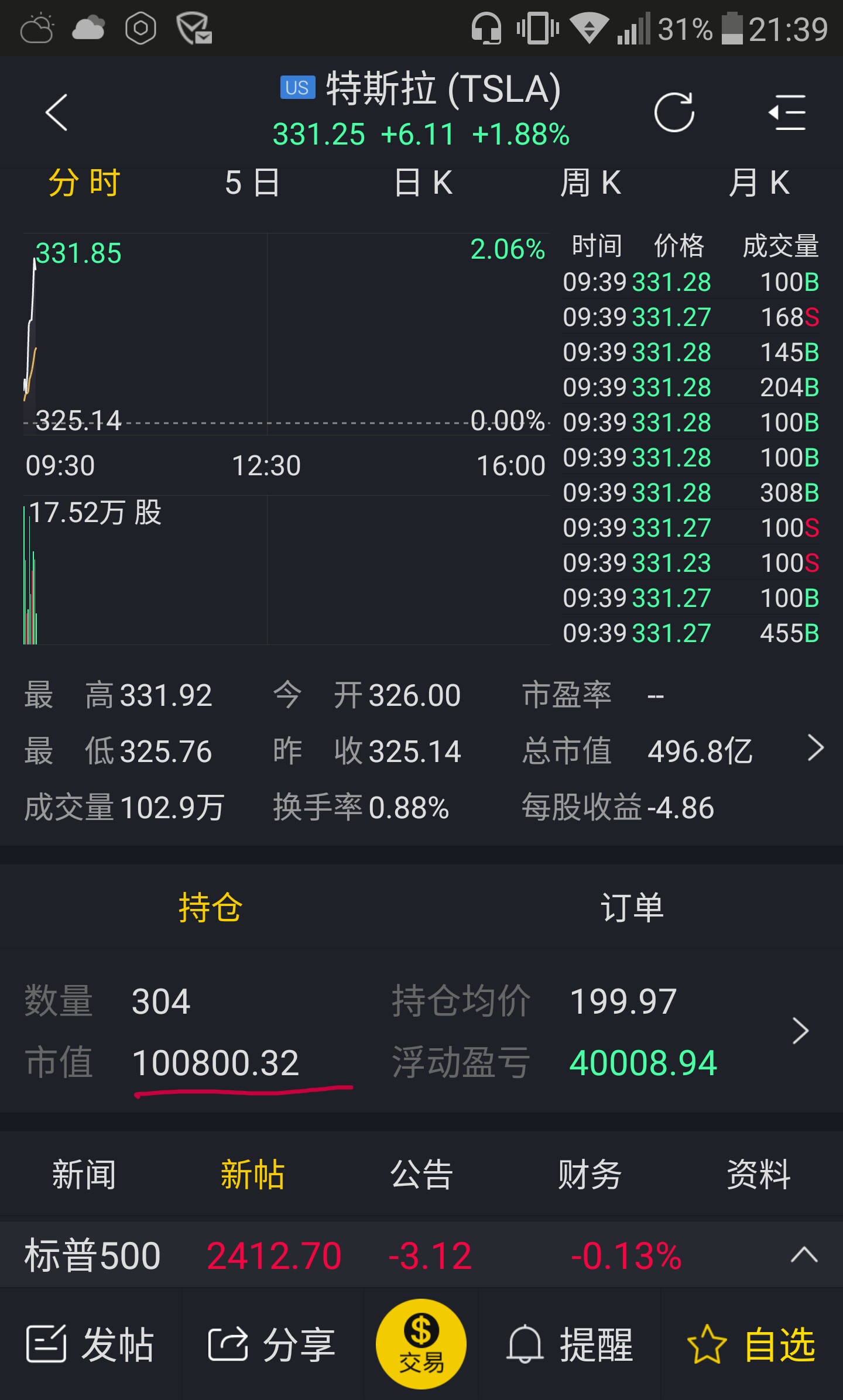Switch to the 5日 chart tab

point(252,183)
